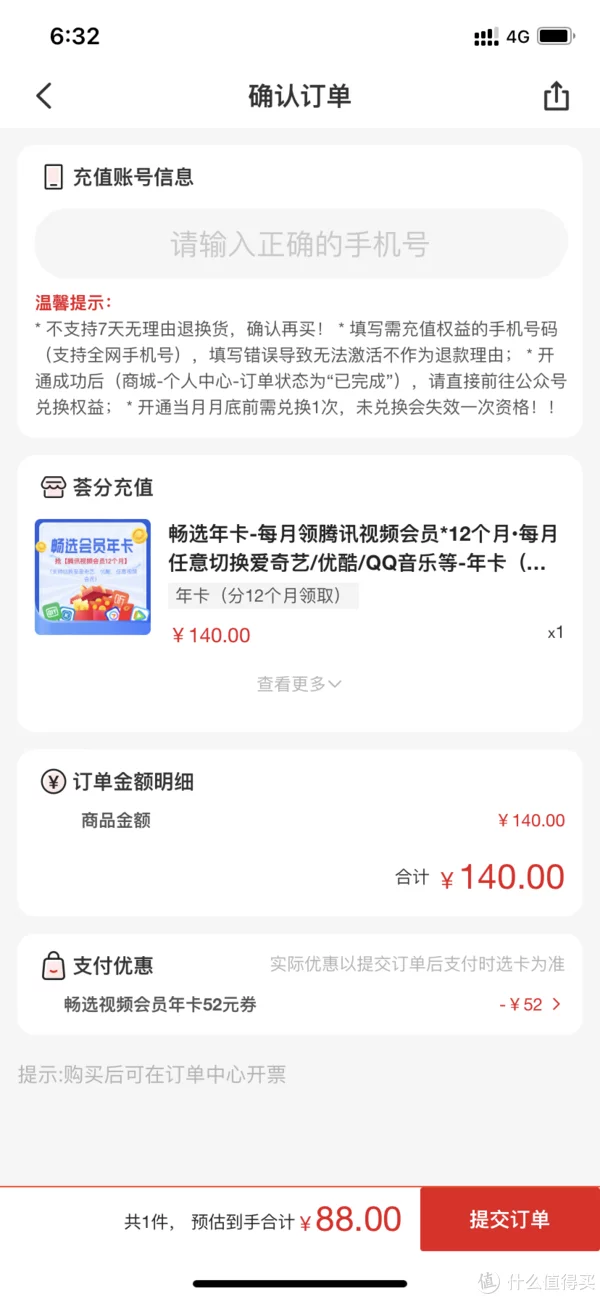Submit the order with 提交订单
This screenshot has width=600, height=1299.
509,1219
